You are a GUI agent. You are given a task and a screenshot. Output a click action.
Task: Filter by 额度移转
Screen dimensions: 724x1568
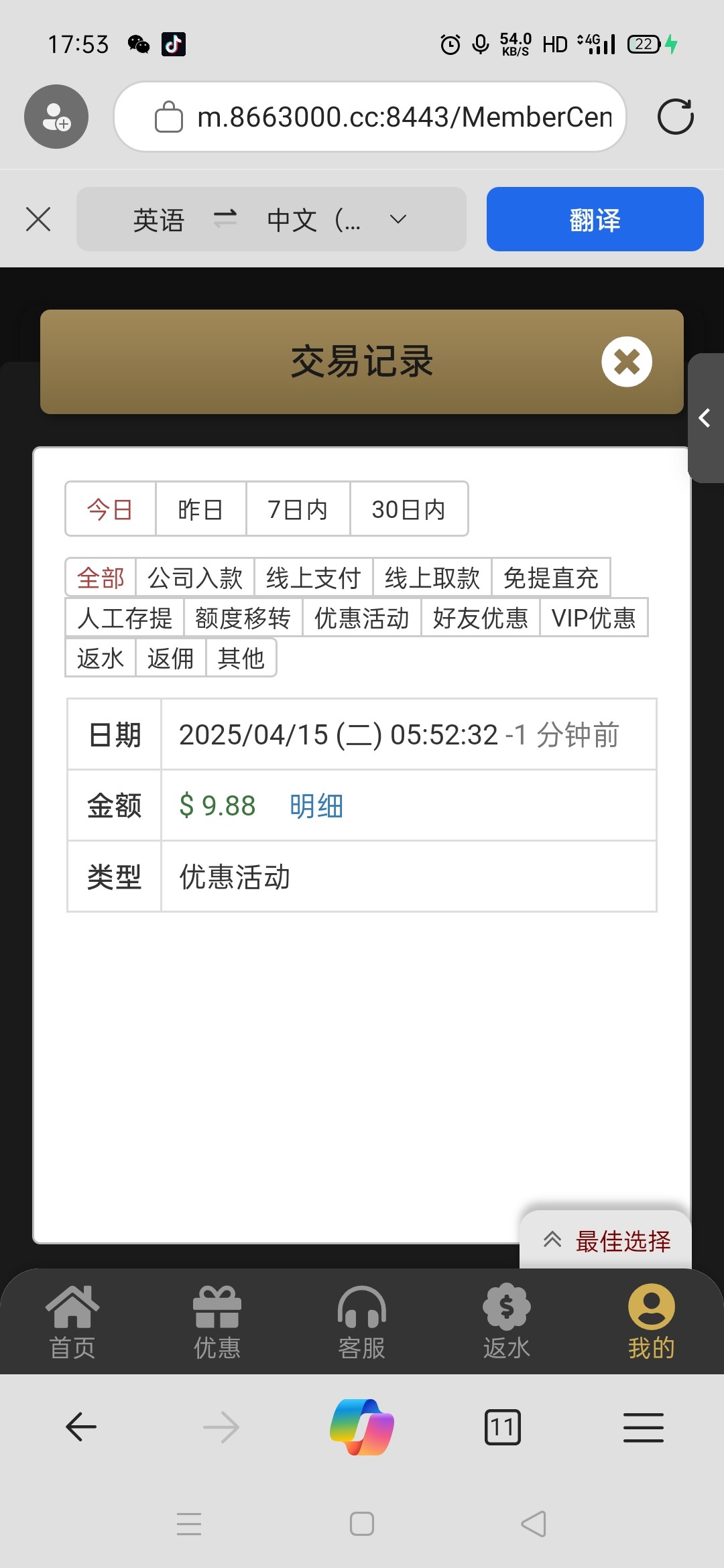coord(243,618)
